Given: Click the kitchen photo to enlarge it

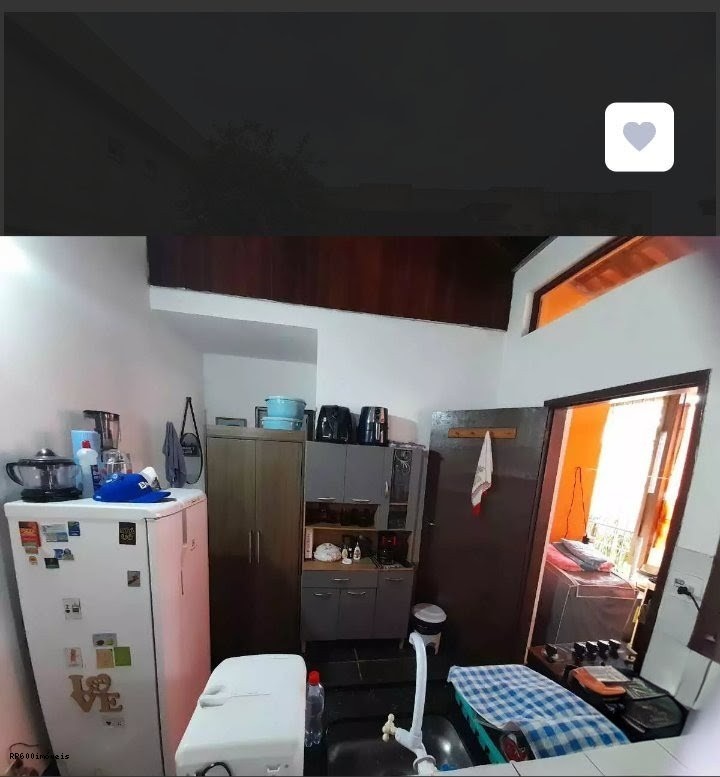Looking at the screenshot, I should coord(360,500).
